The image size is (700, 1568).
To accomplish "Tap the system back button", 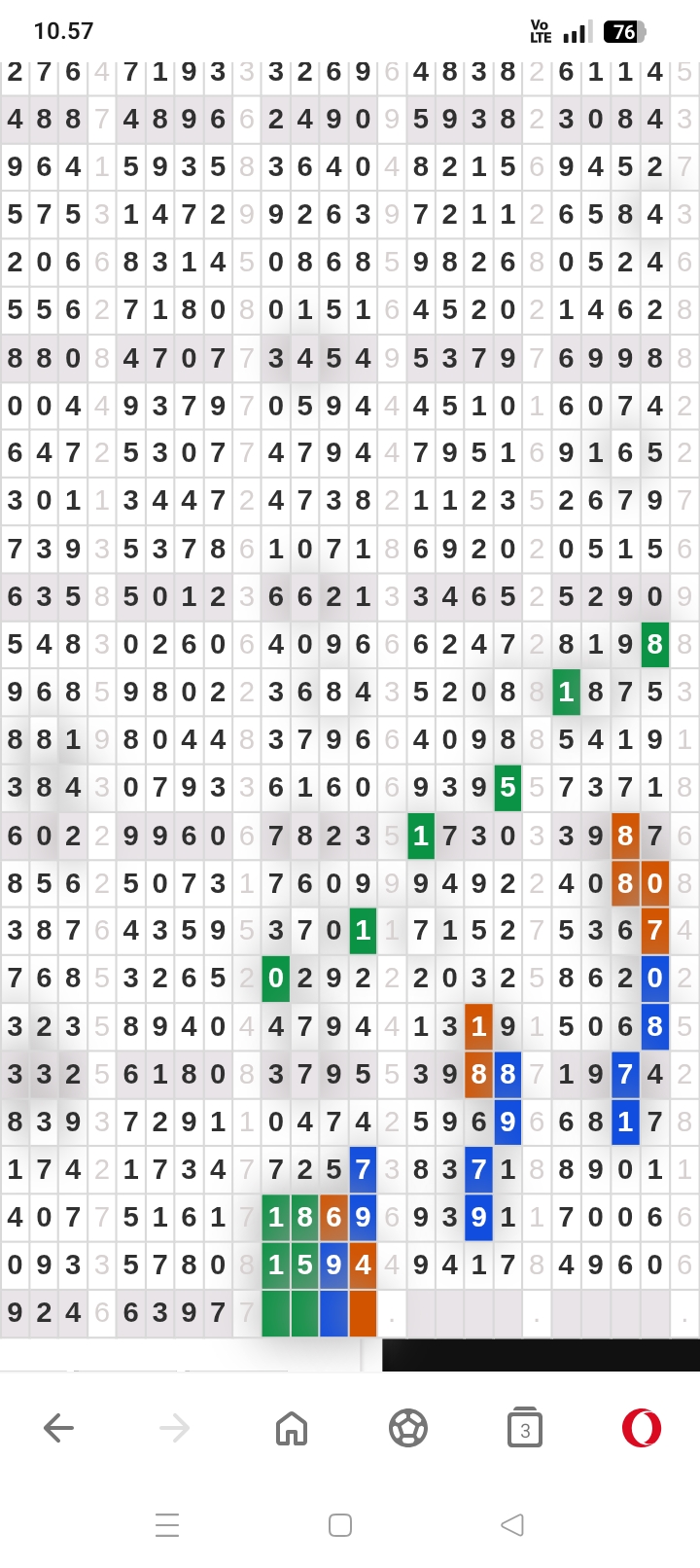I will click(x=512, y=1524).
